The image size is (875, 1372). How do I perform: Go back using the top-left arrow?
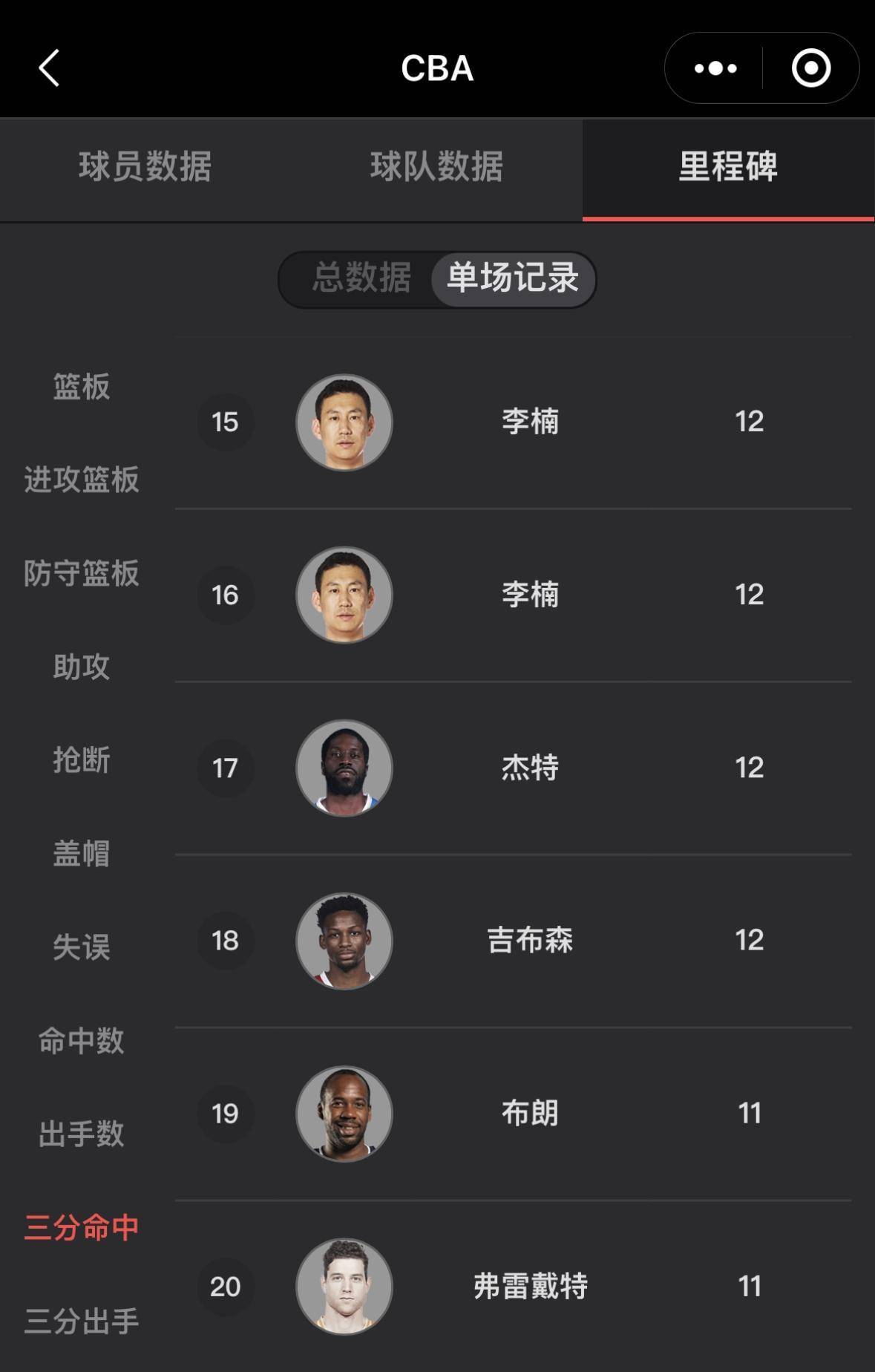[x=49, y=68]
